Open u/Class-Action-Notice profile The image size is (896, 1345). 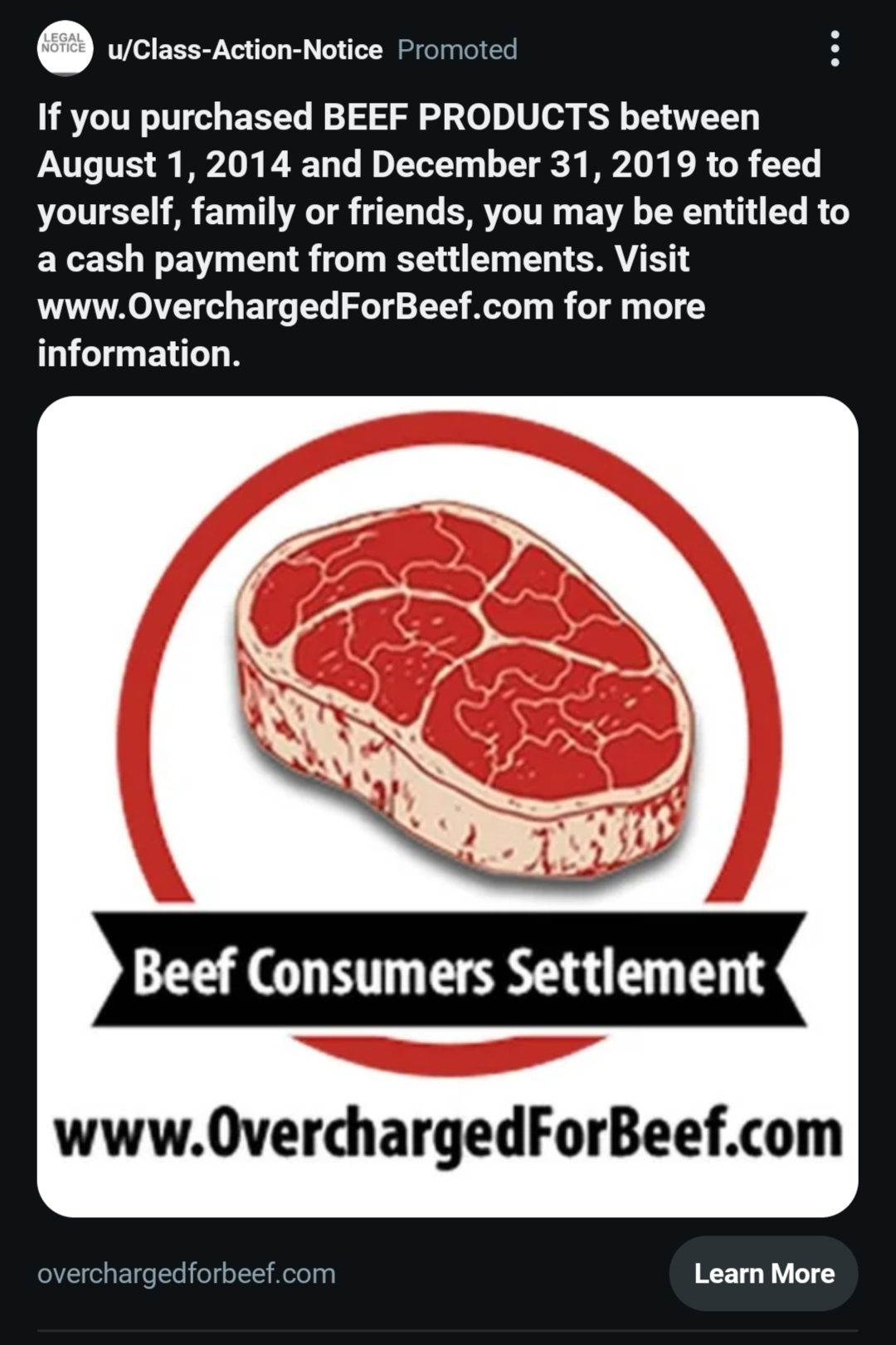pyautogui.click(x=245, y=50)
